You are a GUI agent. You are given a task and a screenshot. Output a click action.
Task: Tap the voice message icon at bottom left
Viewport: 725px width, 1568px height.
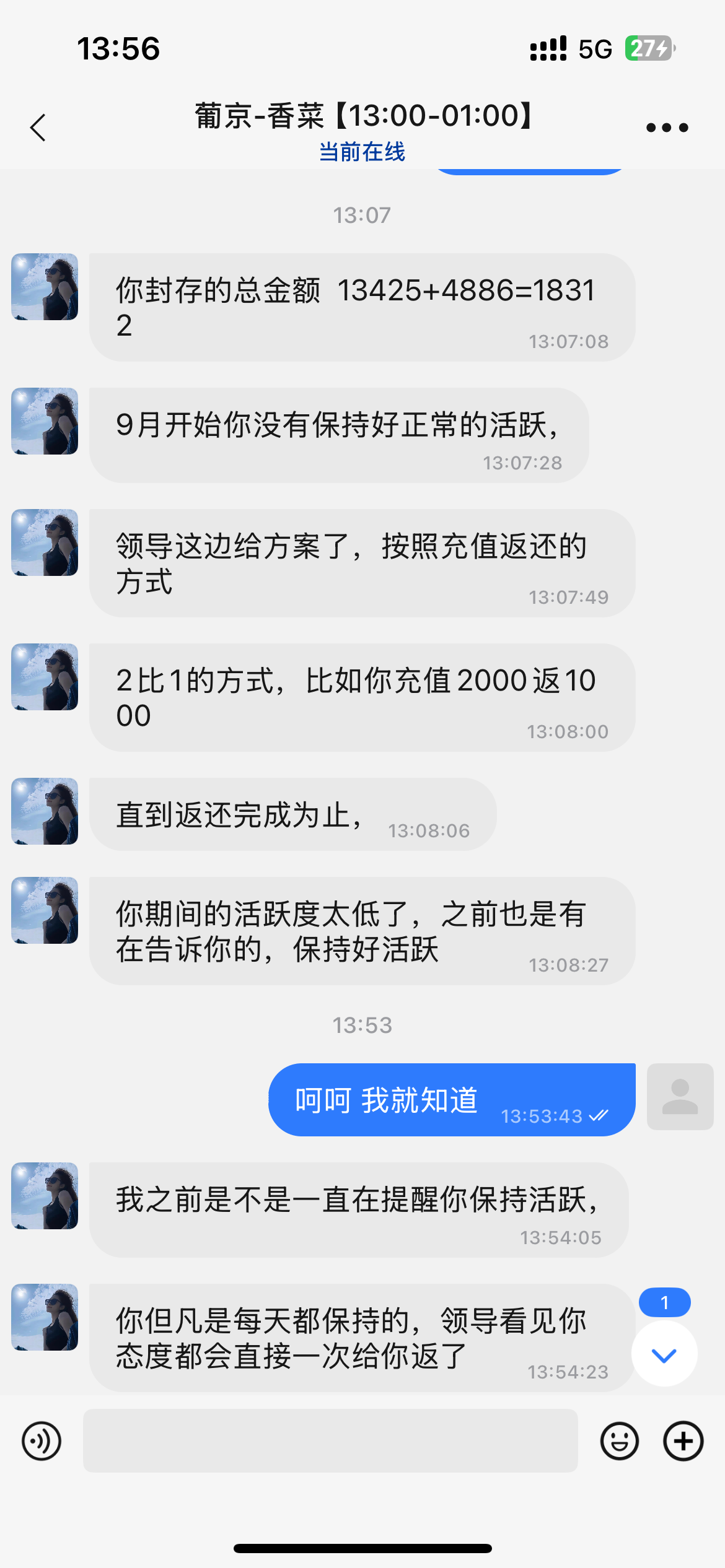pyautogui.click(x=40, y=1440)
